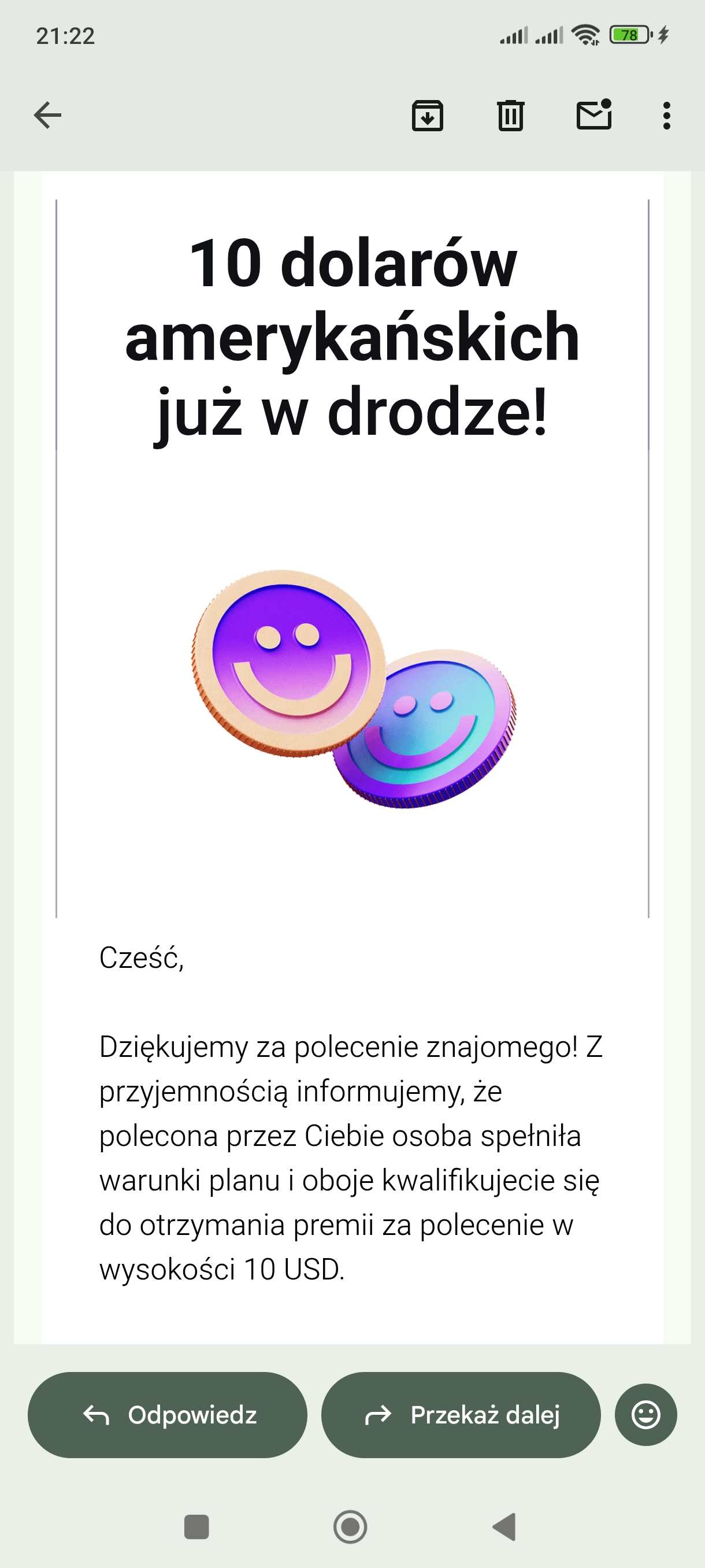Tap the system home button
The image size is (705, 1568).
pyautogui.click(x=350, y=1526)
